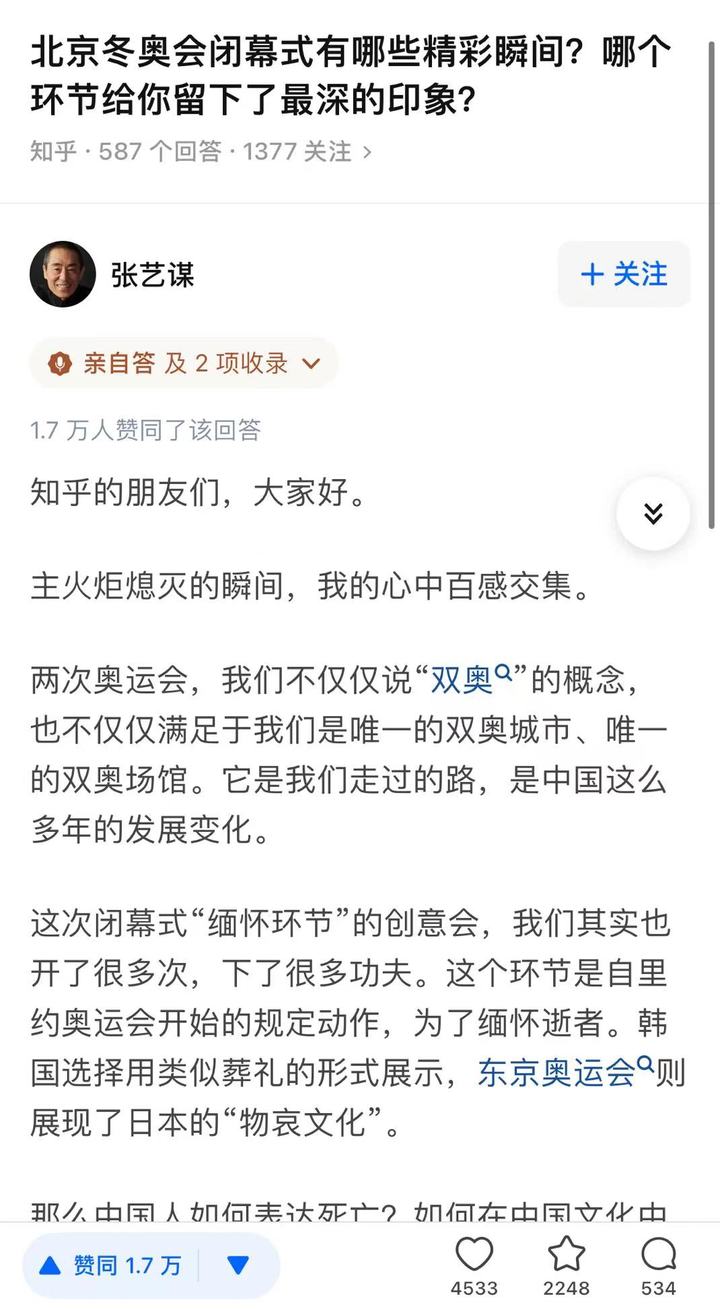Open the 东京奥运会 search link

pos(565,1073)
